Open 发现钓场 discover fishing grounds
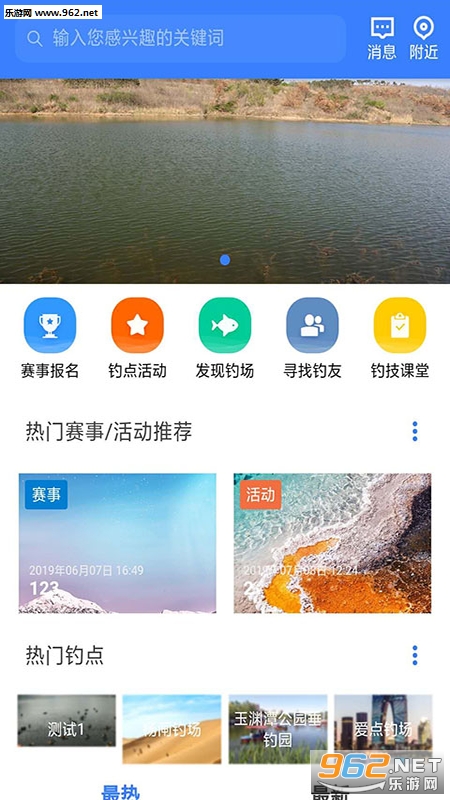The image size is (450, 800). pos(225,338)
